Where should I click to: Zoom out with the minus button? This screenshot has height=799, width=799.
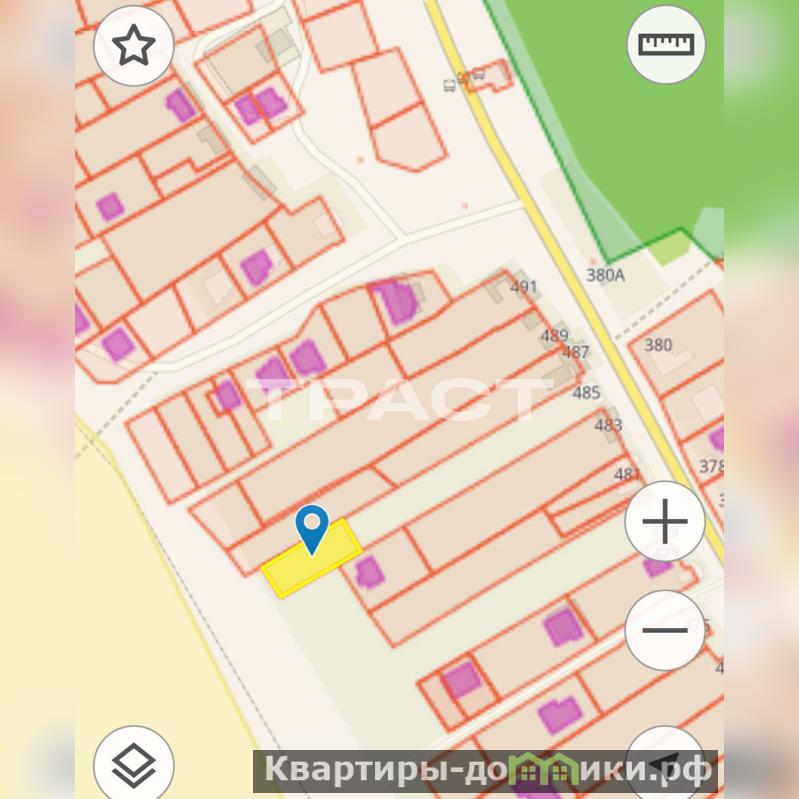pos(665,630)
